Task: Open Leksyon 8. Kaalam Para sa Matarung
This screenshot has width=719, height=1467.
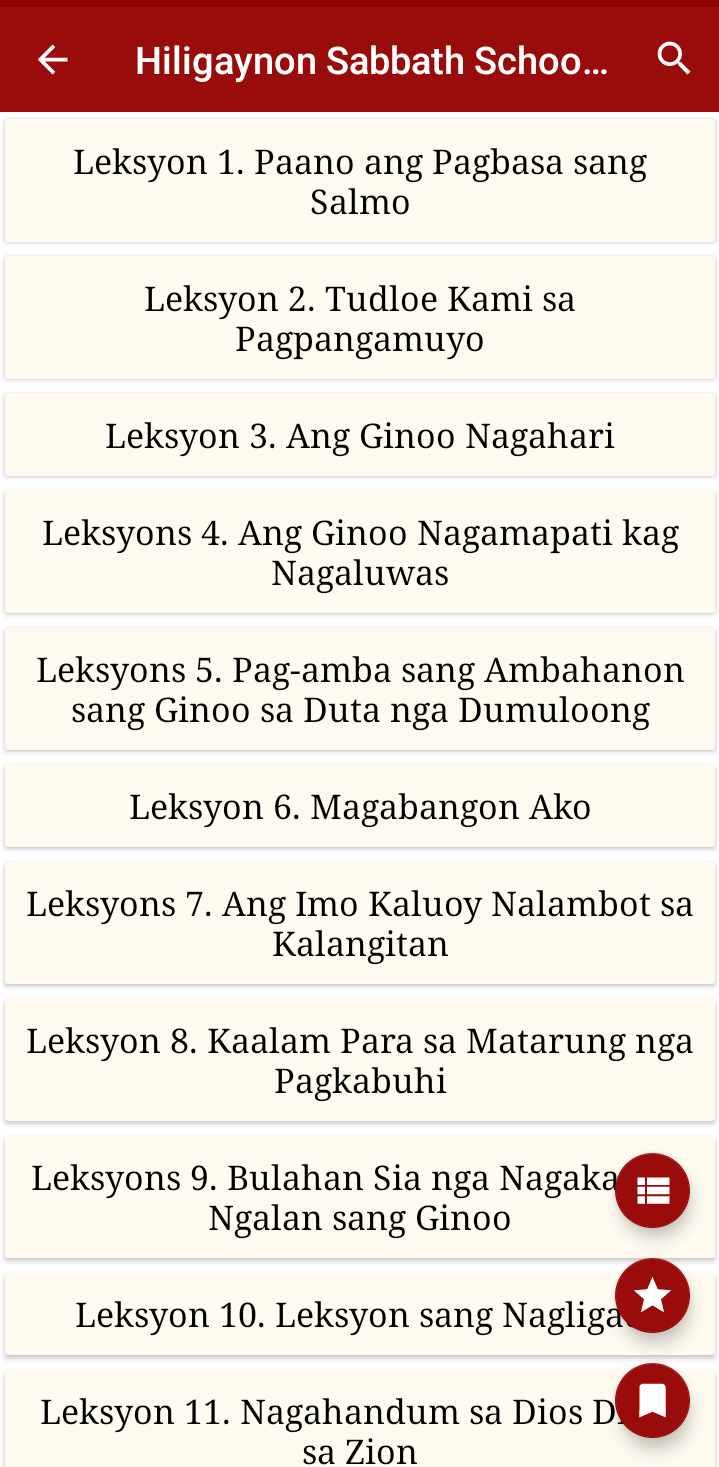Action: point(360,1060)
